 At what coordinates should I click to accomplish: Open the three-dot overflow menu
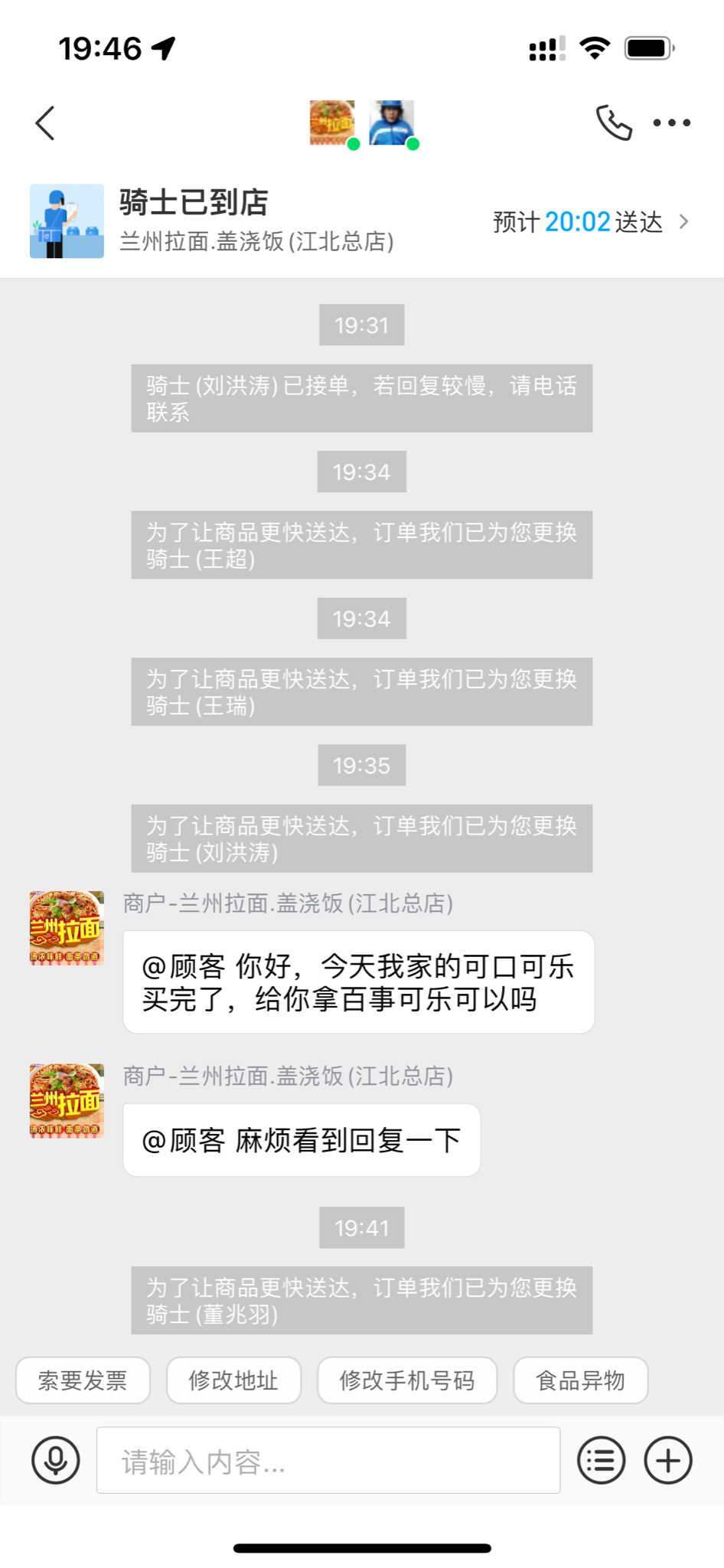[672, 122]
